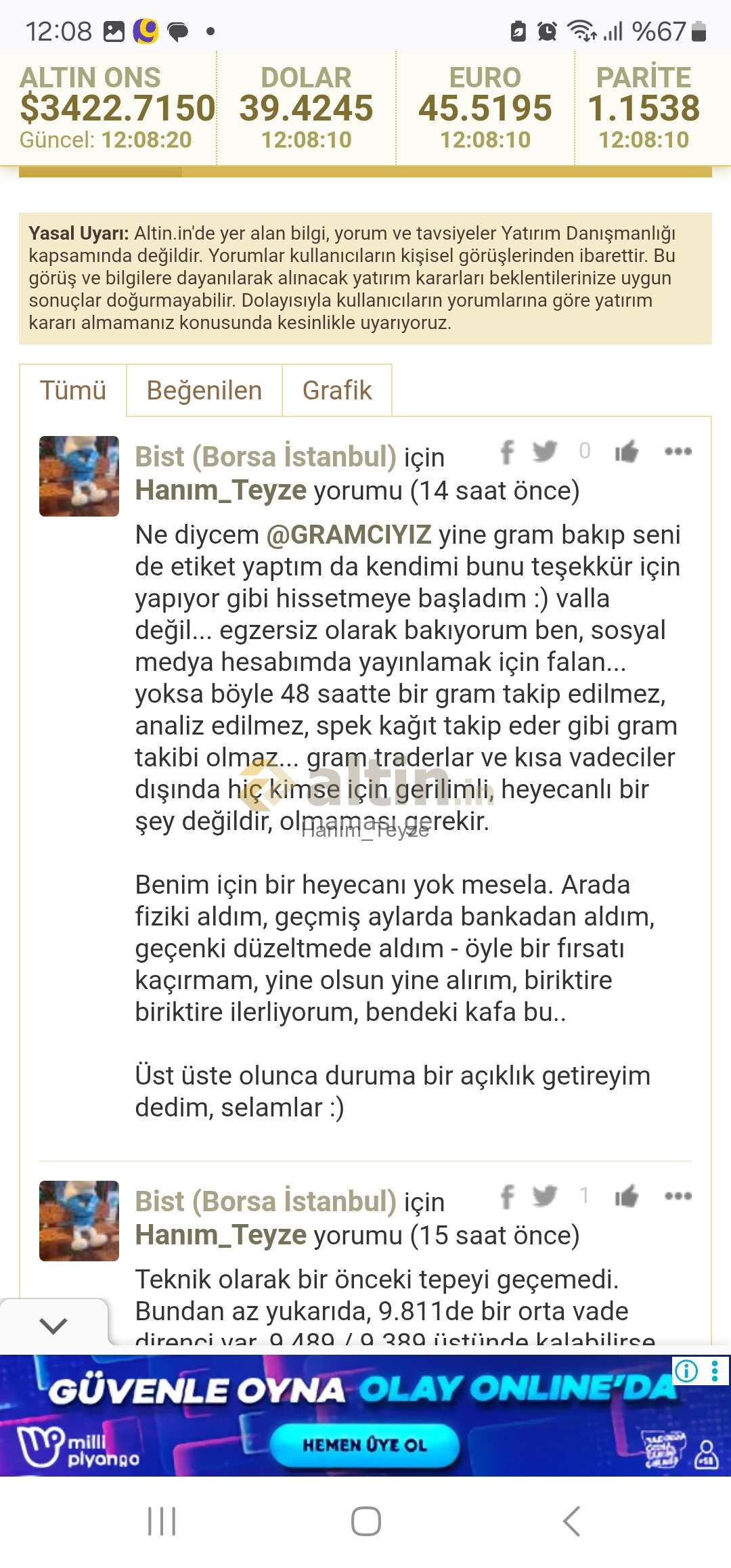This screenshot has height=1568, width=731.
Task: Open the ALTIN ONS price box
Action: pyautogui.click(x=108, y=108)
